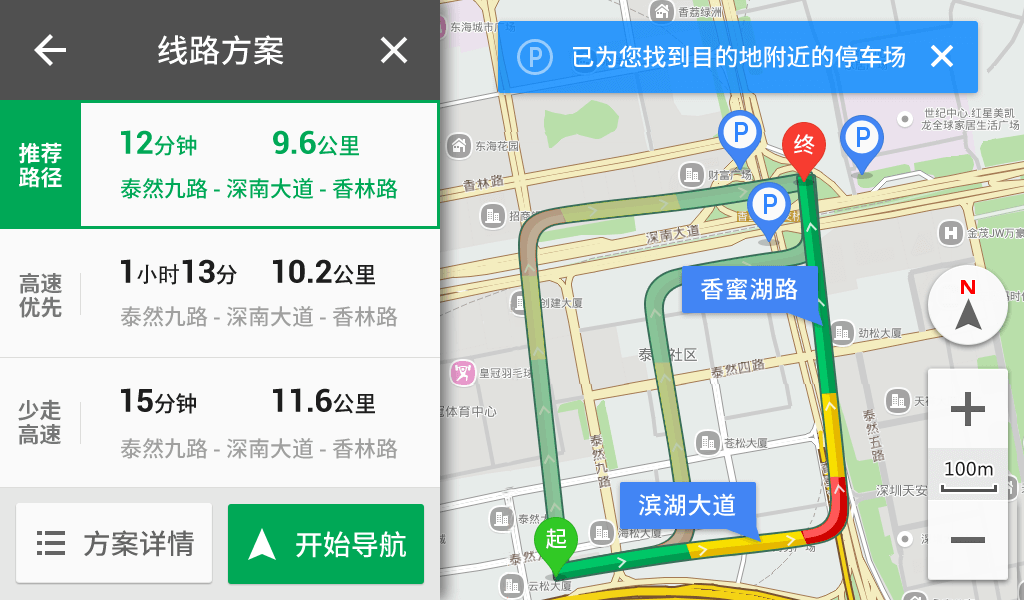Zoom out the map with minus
1024x600 pixels.
[967, 541]
